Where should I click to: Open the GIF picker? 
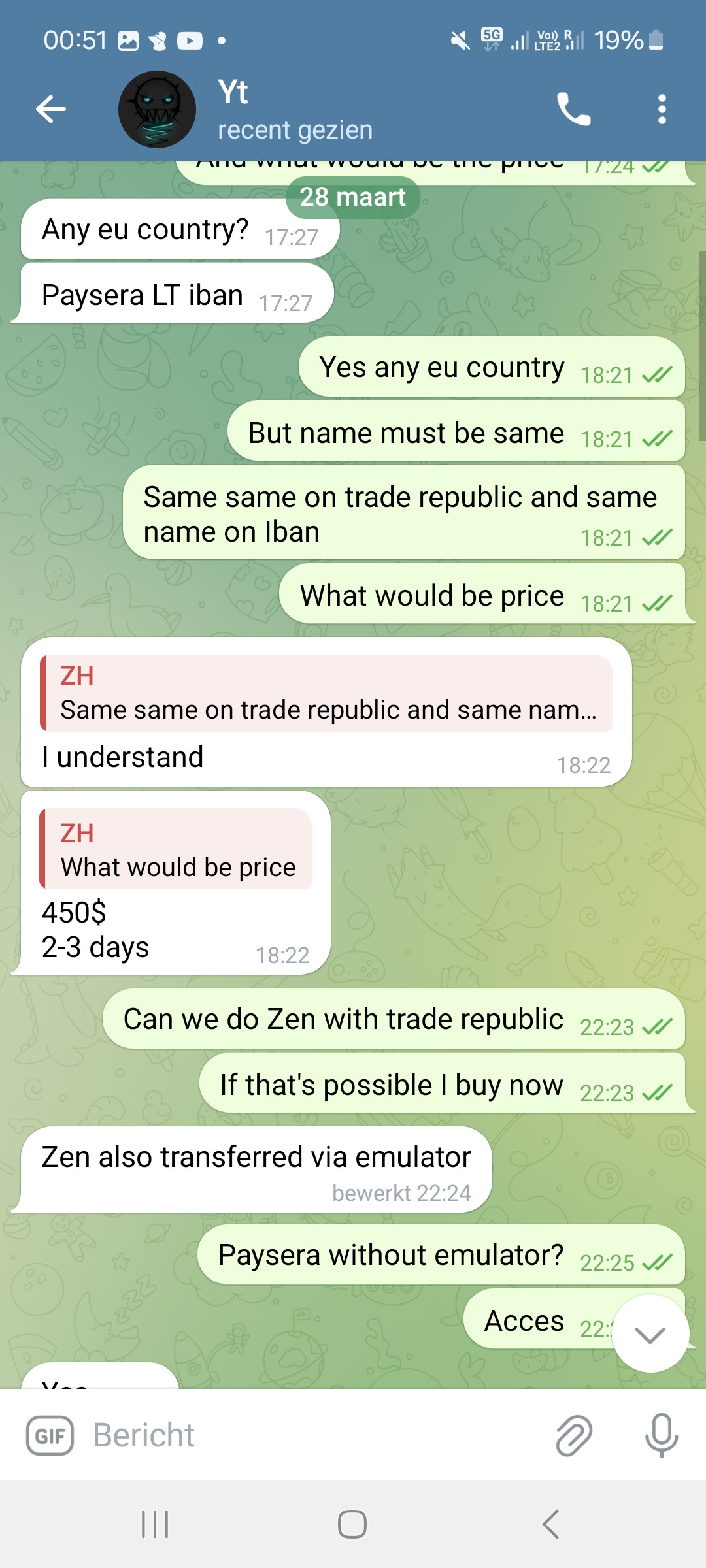(50, 1435)
